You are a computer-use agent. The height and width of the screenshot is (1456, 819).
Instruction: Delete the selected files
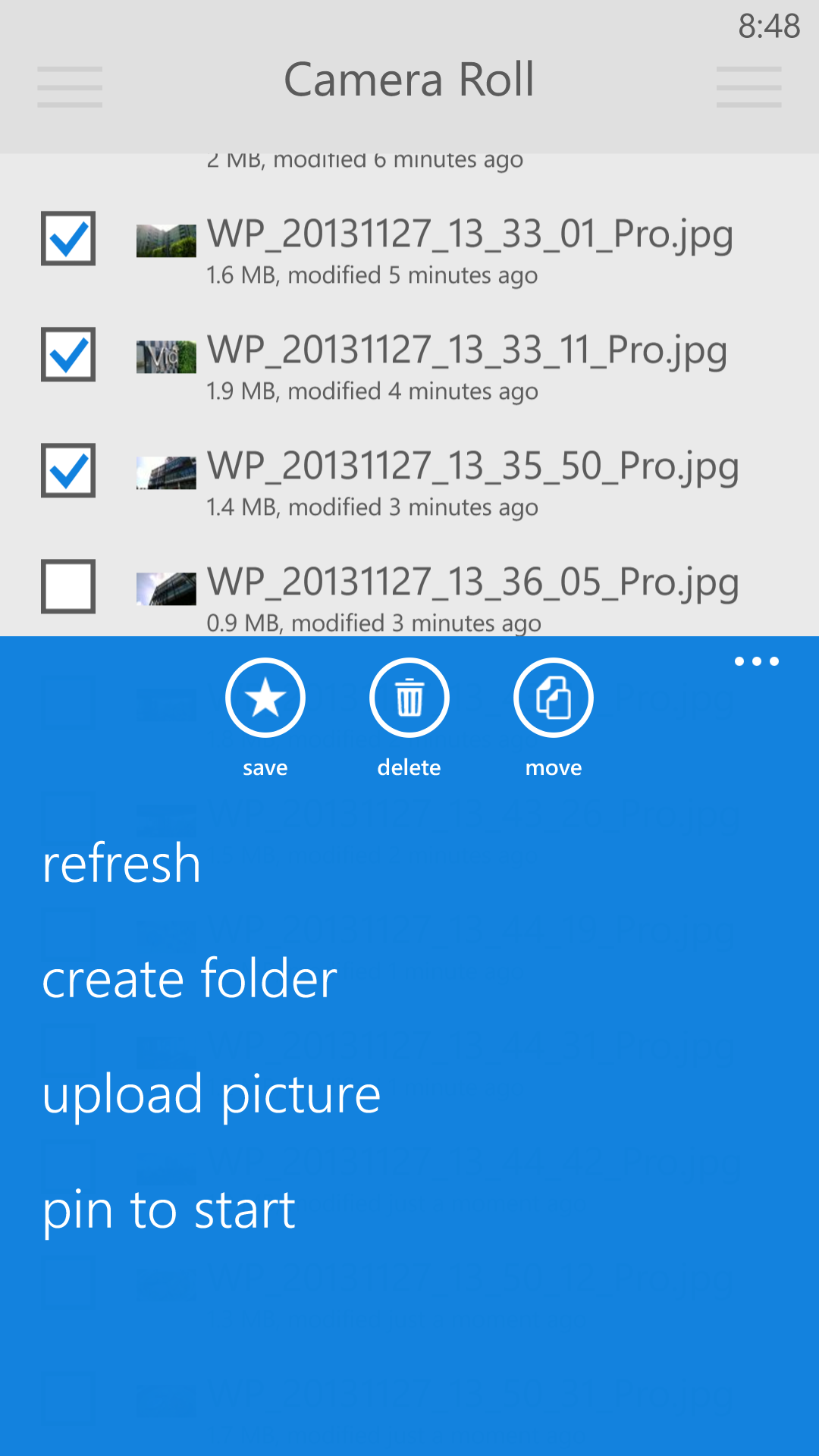(409, 698)
